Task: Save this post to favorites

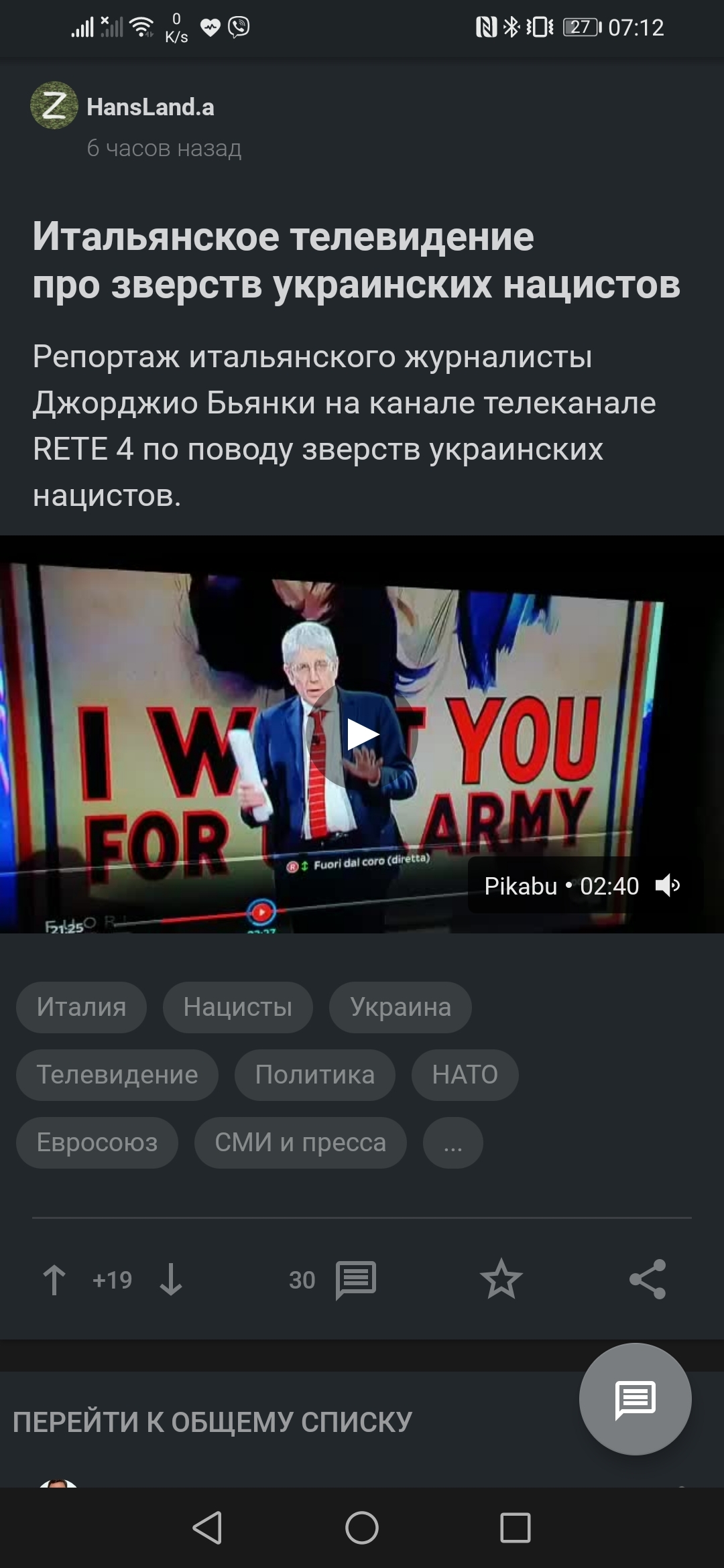Action: [x=501, y=1280]
